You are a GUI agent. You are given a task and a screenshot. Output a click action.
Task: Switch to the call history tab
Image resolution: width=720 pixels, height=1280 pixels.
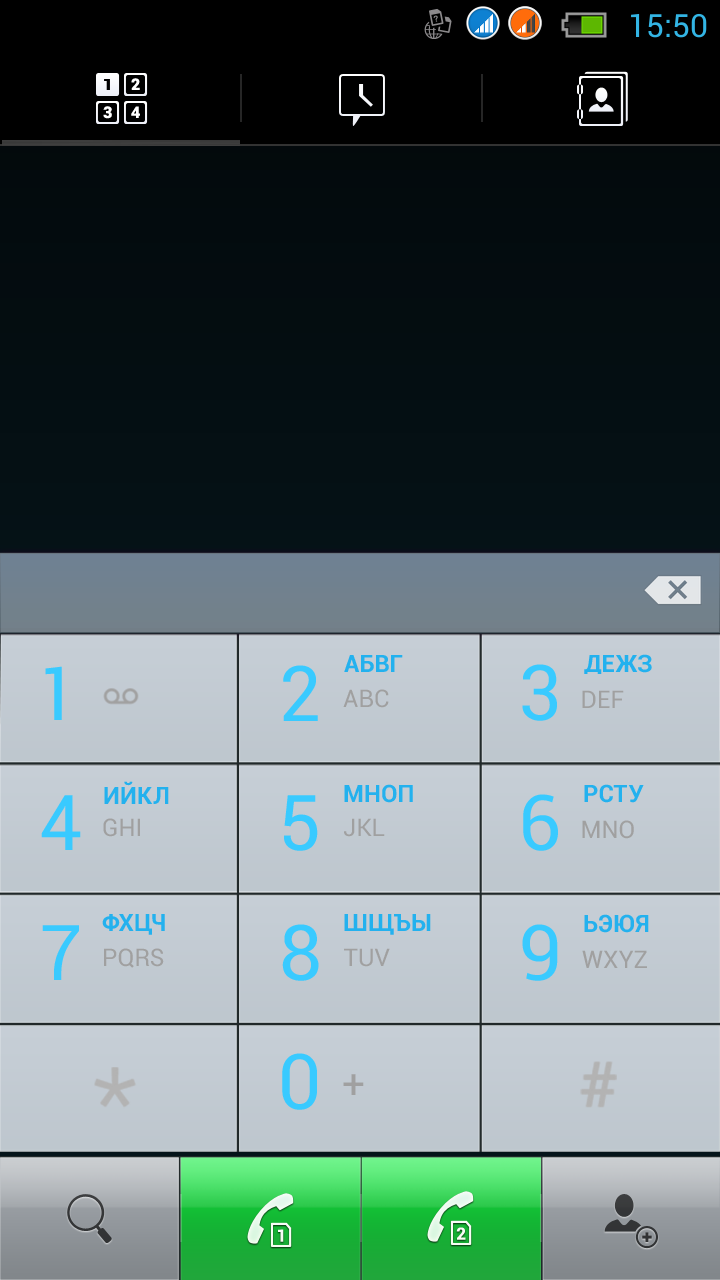coord(361,98)
